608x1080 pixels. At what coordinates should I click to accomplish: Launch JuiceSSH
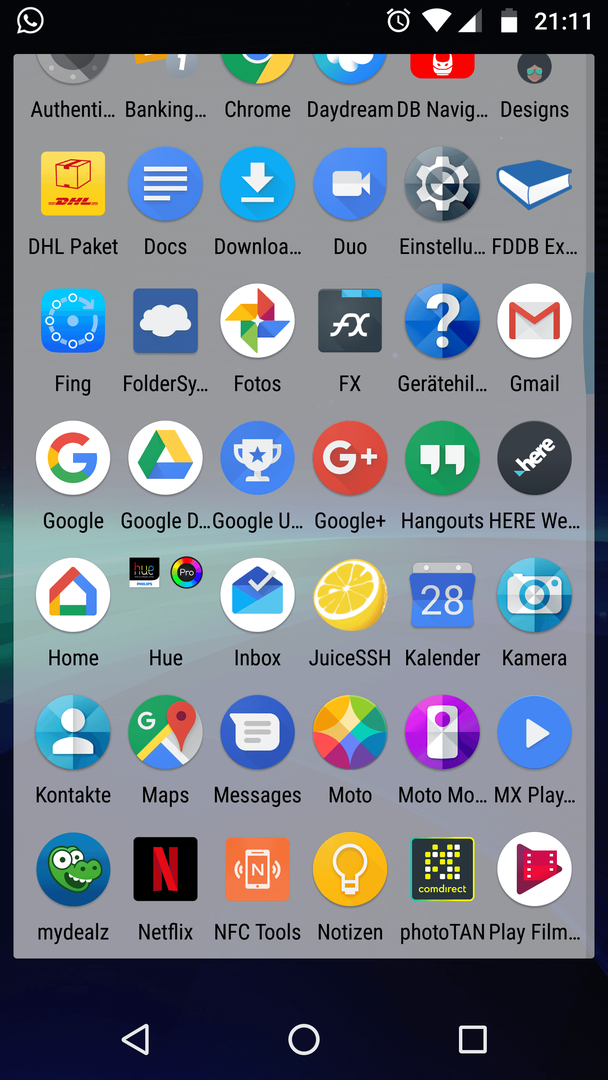[350, 596]
